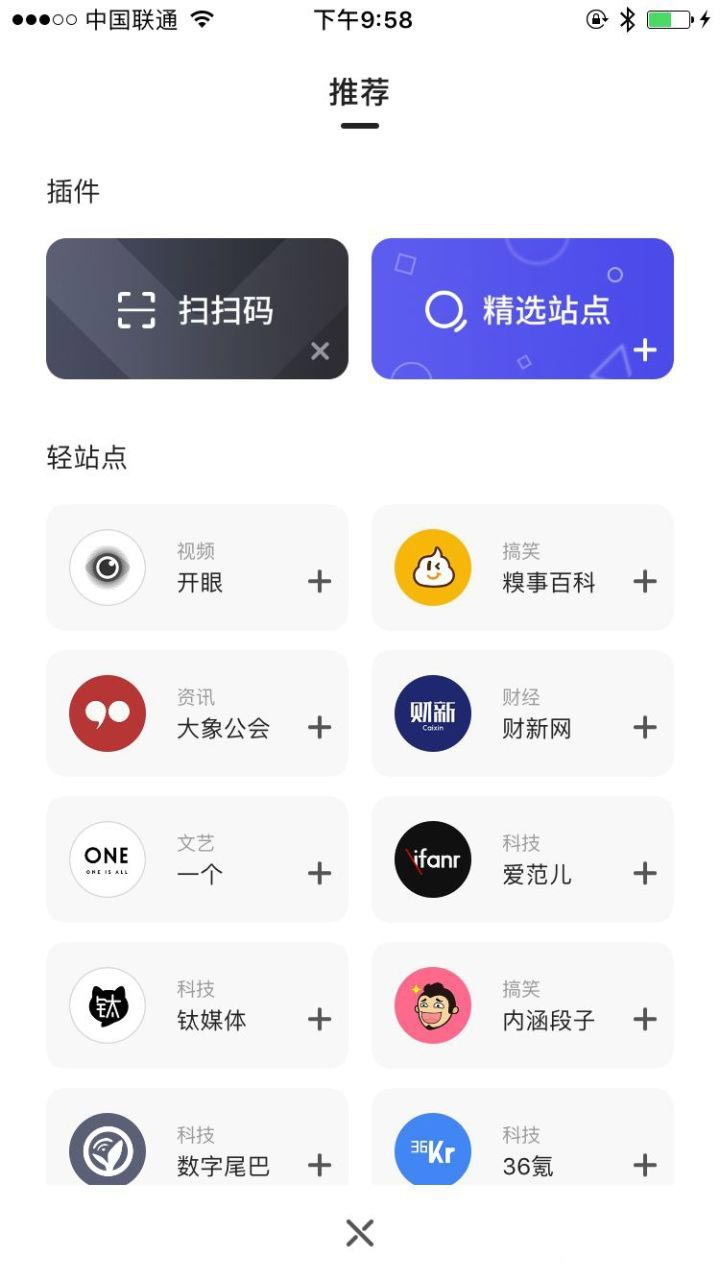Viewport: 720px width, 1281px height.
Task: Click the 钛媒体 cat-shaped logo icon
Action: (106, 1006)
